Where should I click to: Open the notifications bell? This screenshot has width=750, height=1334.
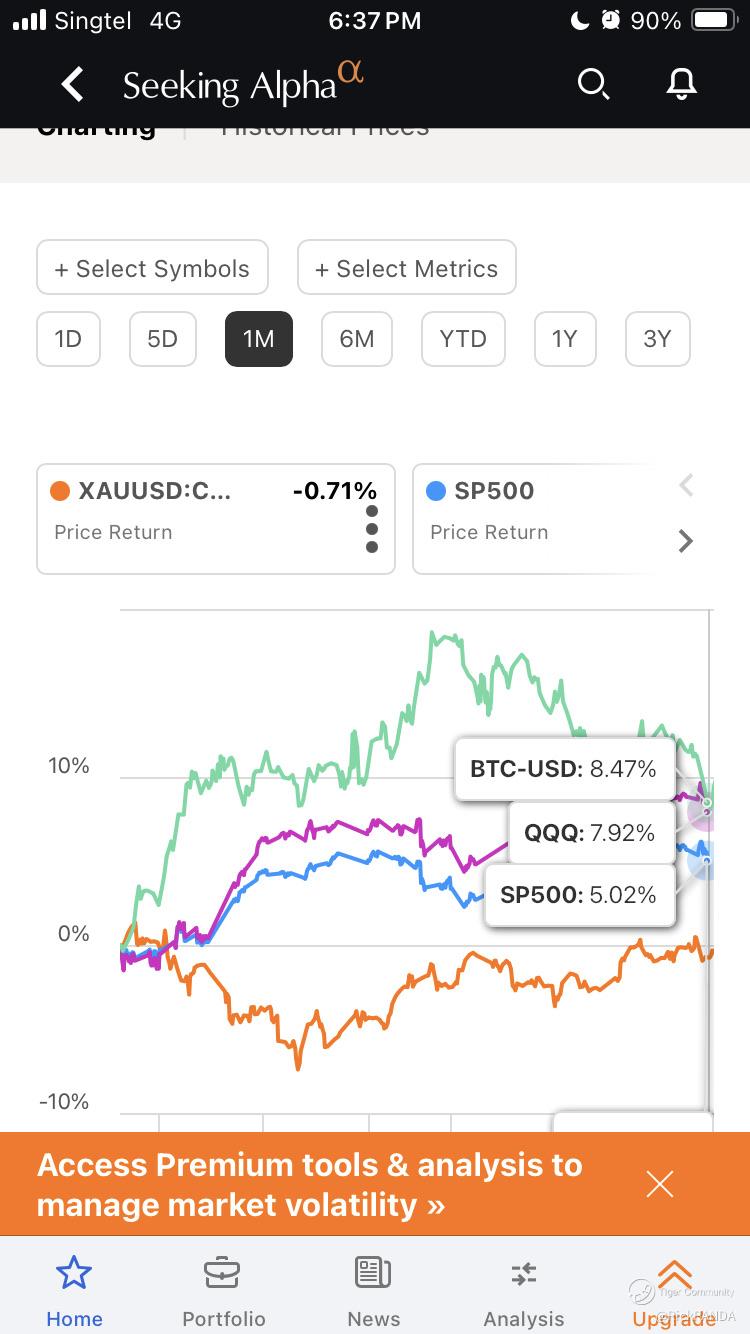(681, 85)
